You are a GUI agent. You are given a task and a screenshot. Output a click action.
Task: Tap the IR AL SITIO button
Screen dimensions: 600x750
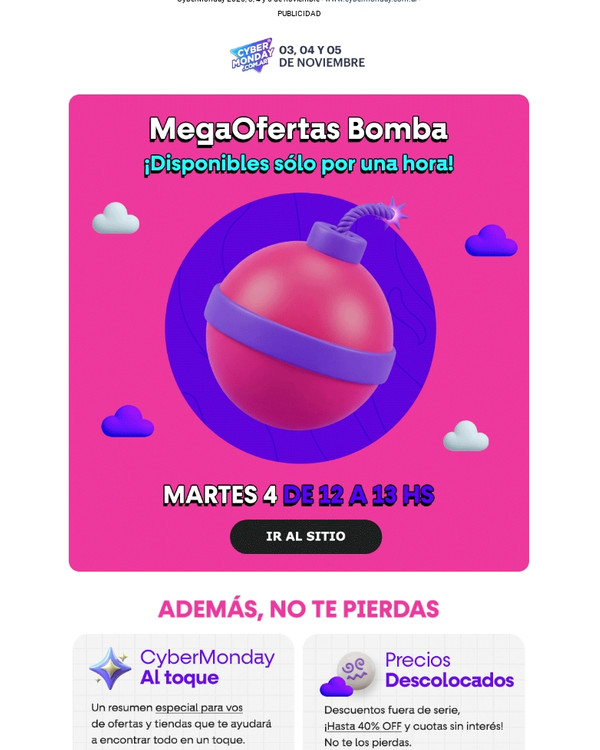[305, 536]
